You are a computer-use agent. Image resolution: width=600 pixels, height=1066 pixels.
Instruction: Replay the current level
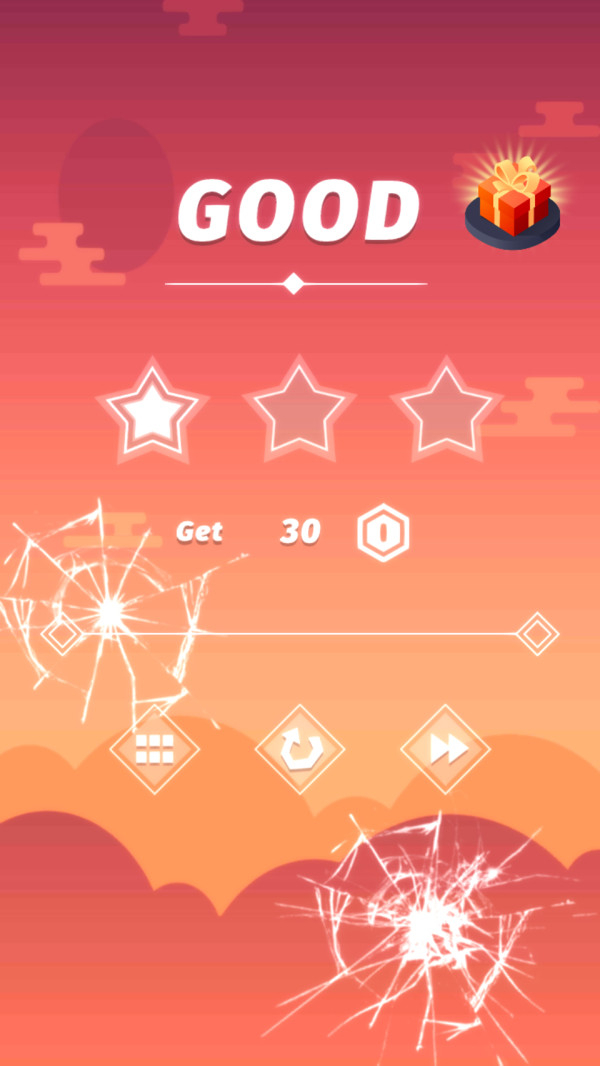(x=299, y=749)
